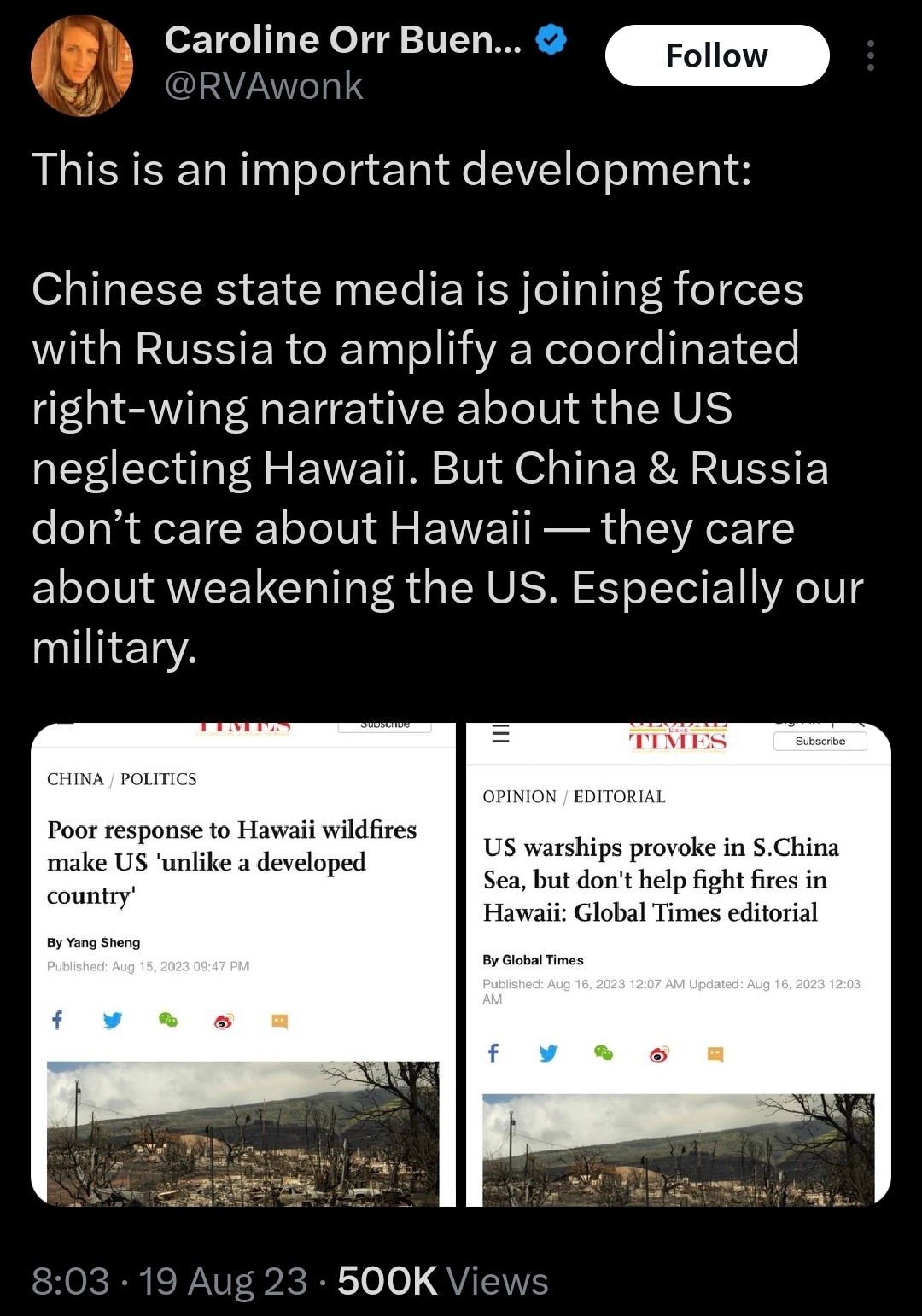922x1316 pixels.
Task: Open Caroline Orr's profile picture
Action: (x=82, y=66)
